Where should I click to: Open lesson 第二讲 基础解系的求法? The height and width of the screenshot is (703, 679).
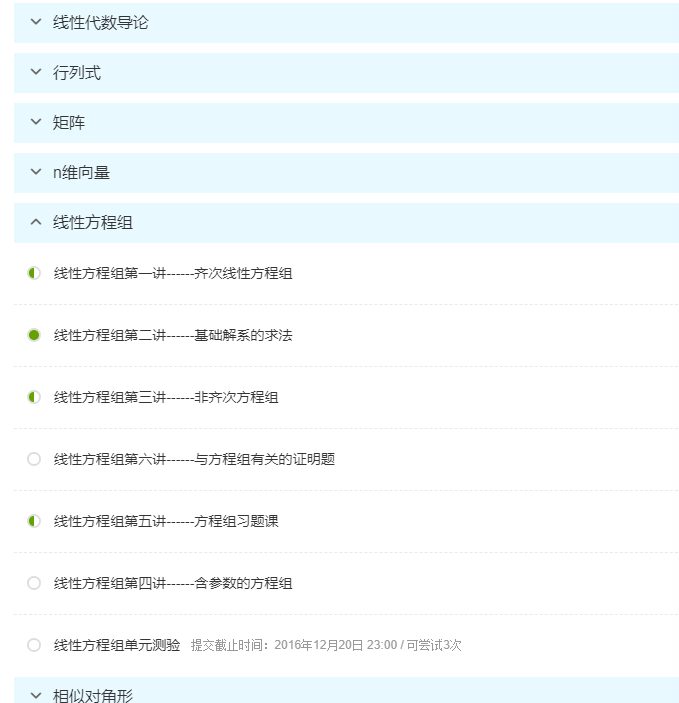click(x=173, y=335)
